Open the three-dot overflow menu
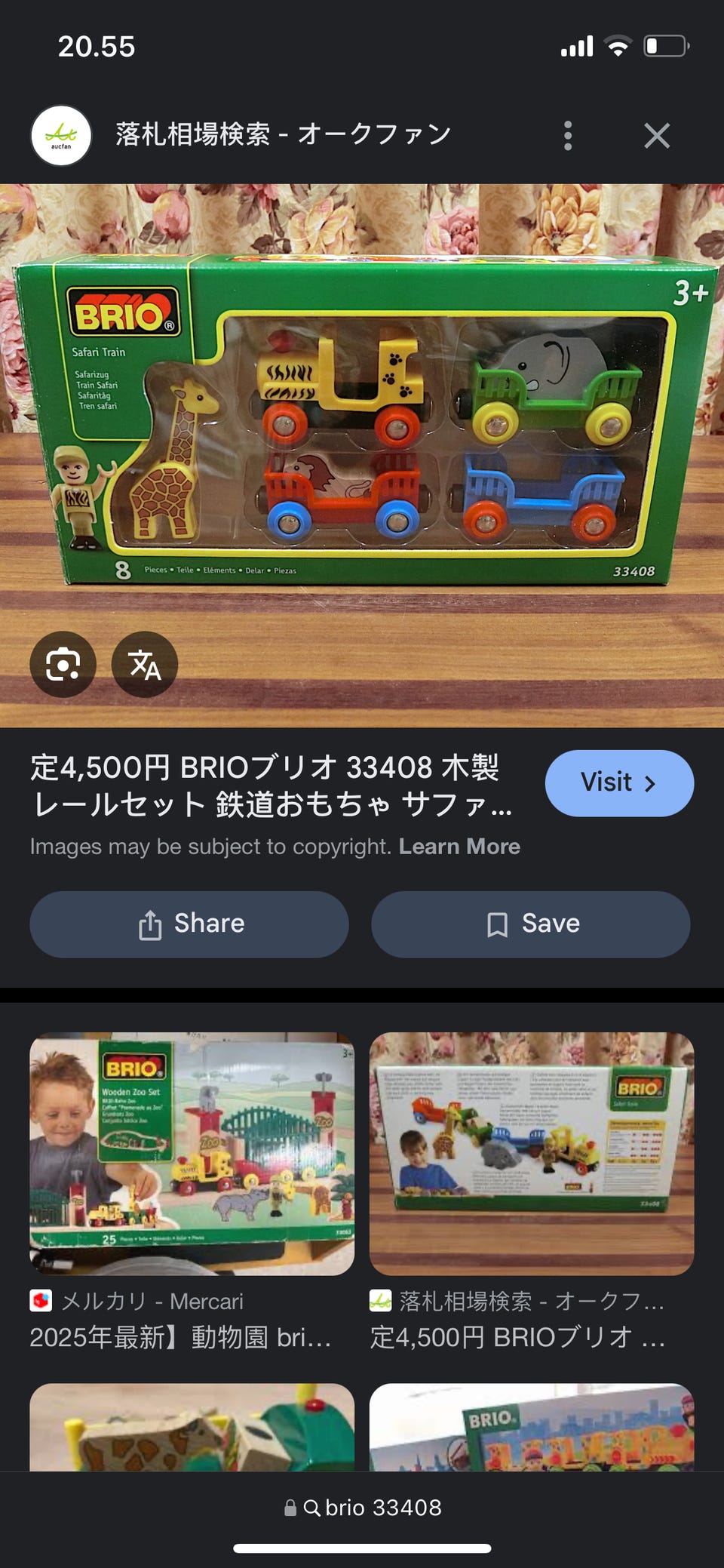724x1568 pixels. click(x=568, y=136)
